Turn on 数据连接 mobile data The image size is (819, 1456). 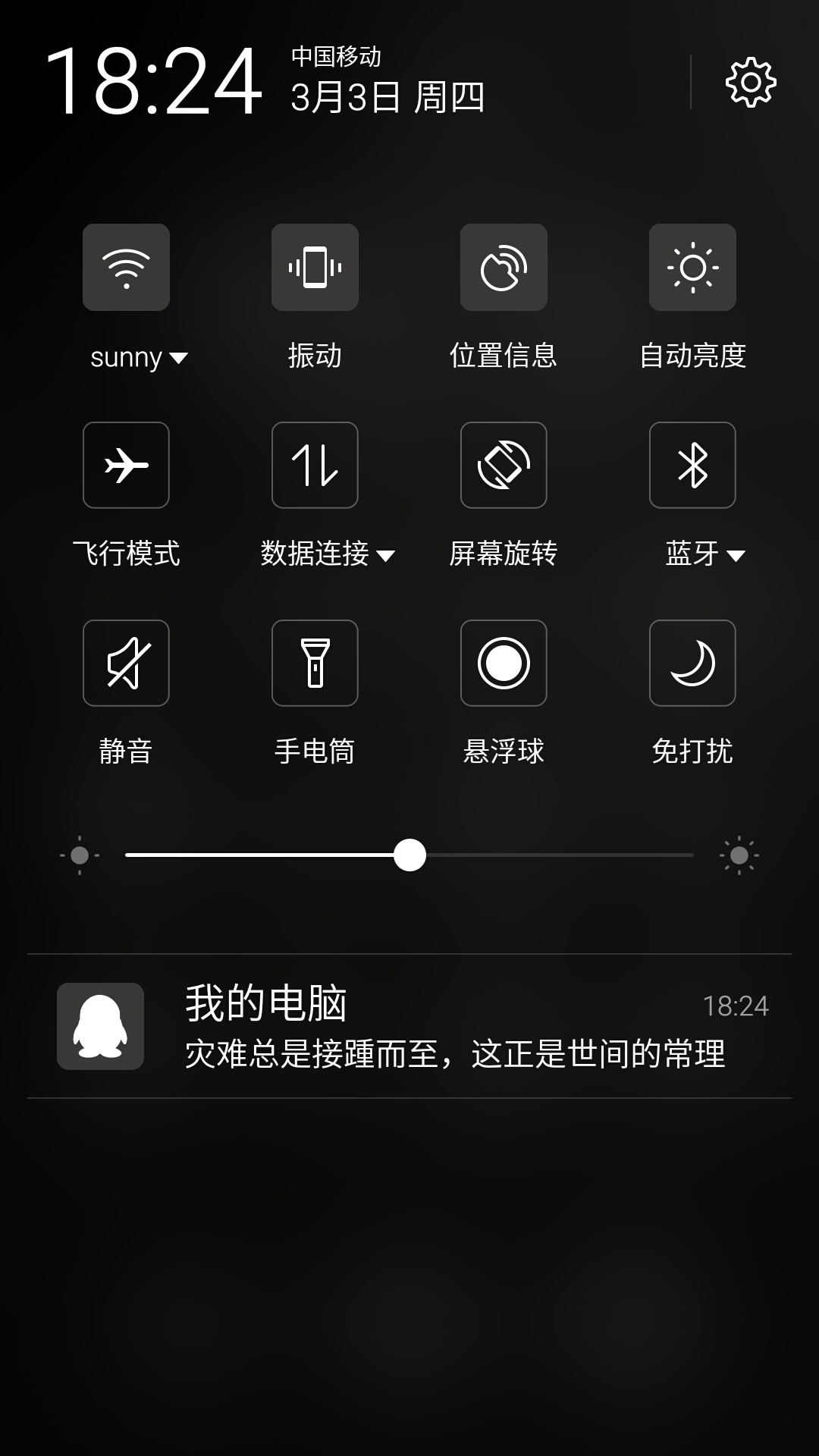[x=315, y=465]
